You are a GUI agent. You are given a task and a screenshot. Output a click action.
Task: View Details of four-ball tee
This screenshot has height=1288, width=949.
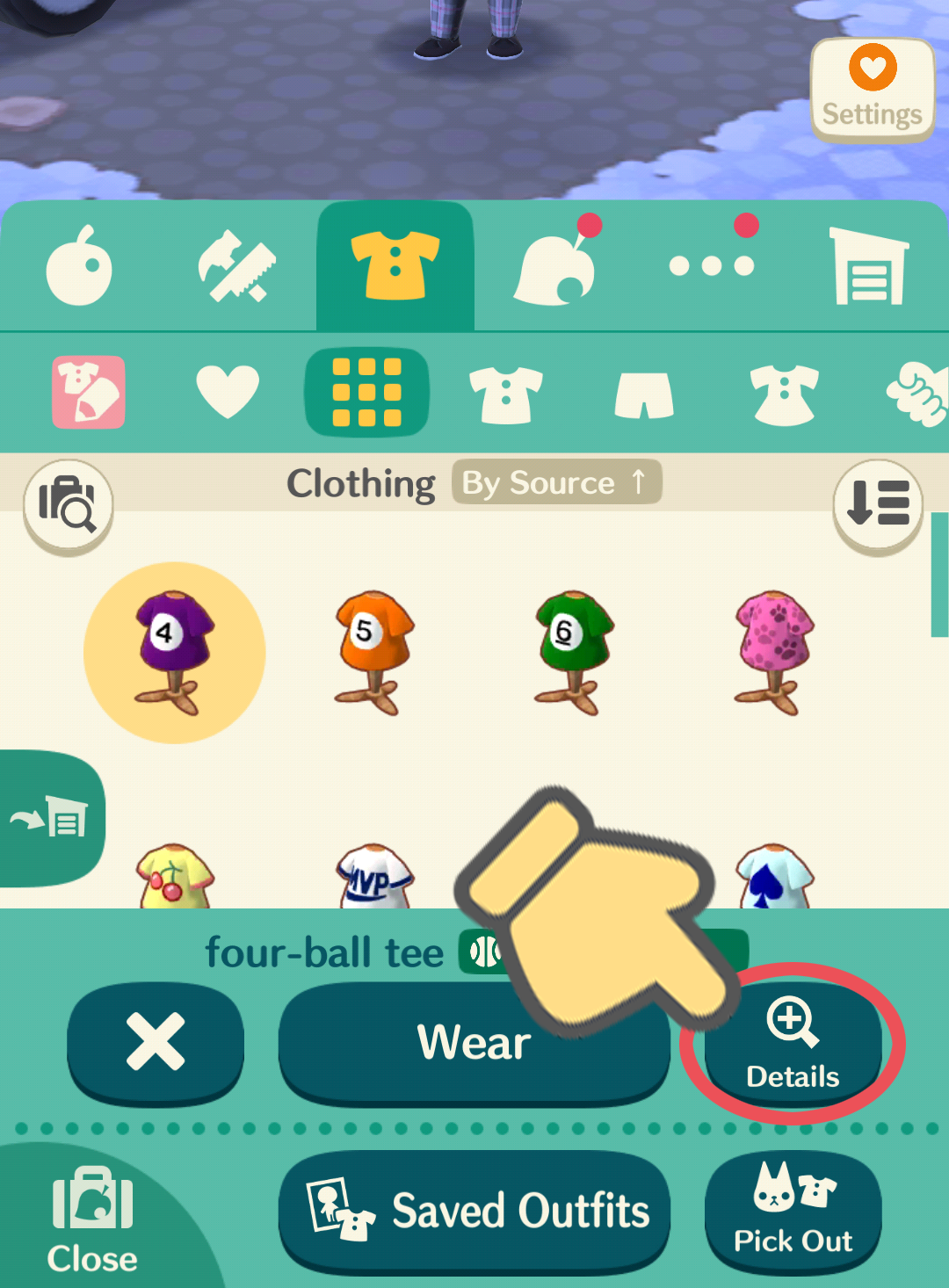[793, 1043]
